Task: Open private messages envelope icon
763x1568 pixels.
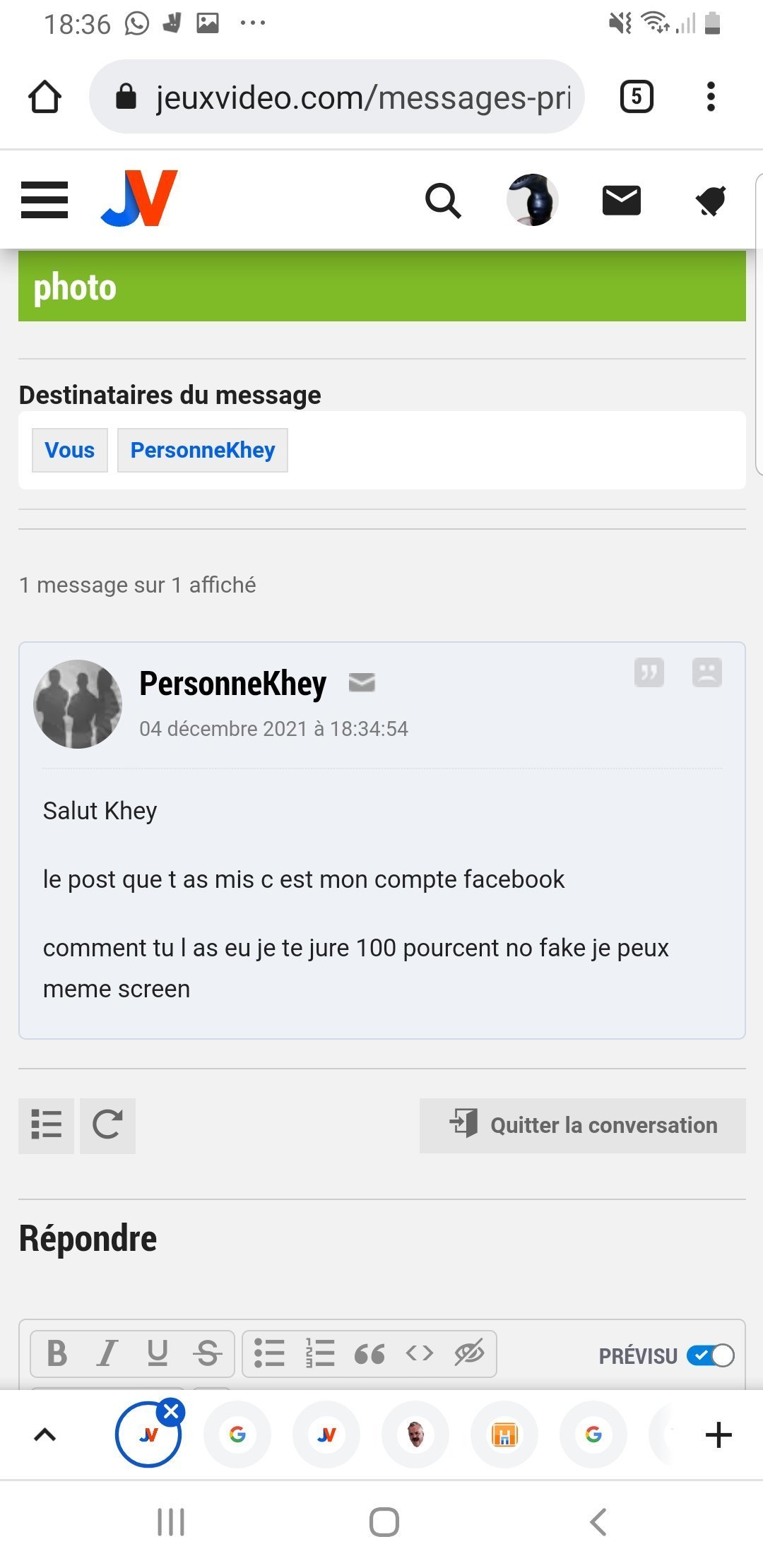Action: pos(621,201)
